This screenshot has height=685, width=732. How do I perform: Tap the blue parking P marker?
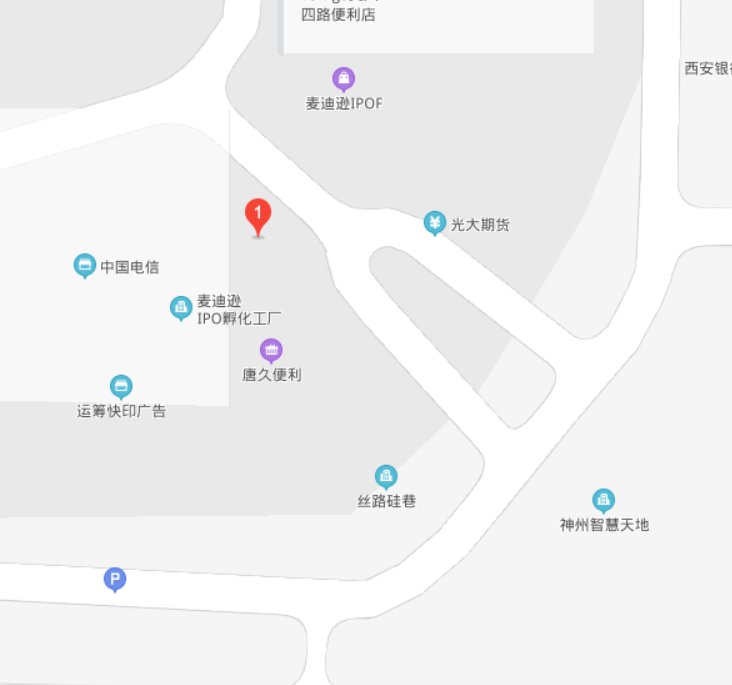point(115,578)
